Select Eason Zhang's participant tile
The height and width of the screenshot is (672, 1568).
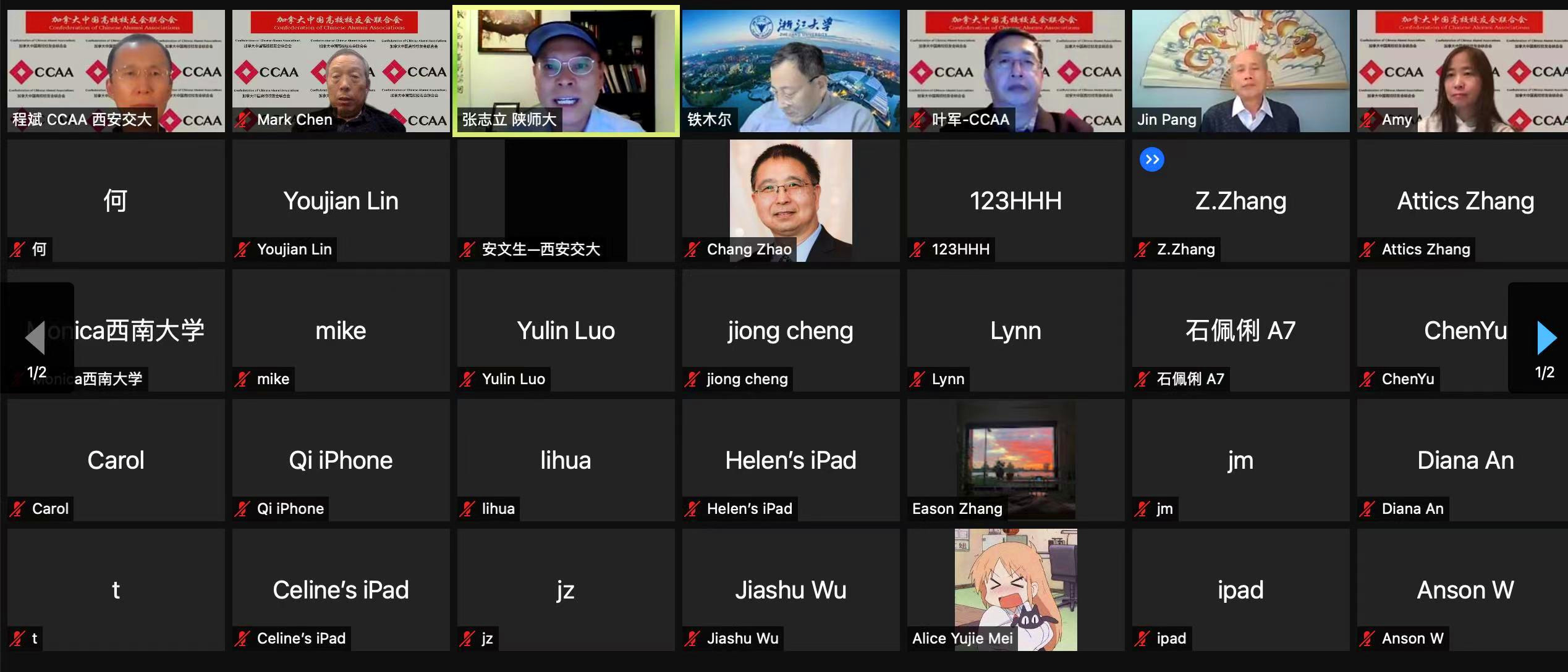(x=1015, y=459)
